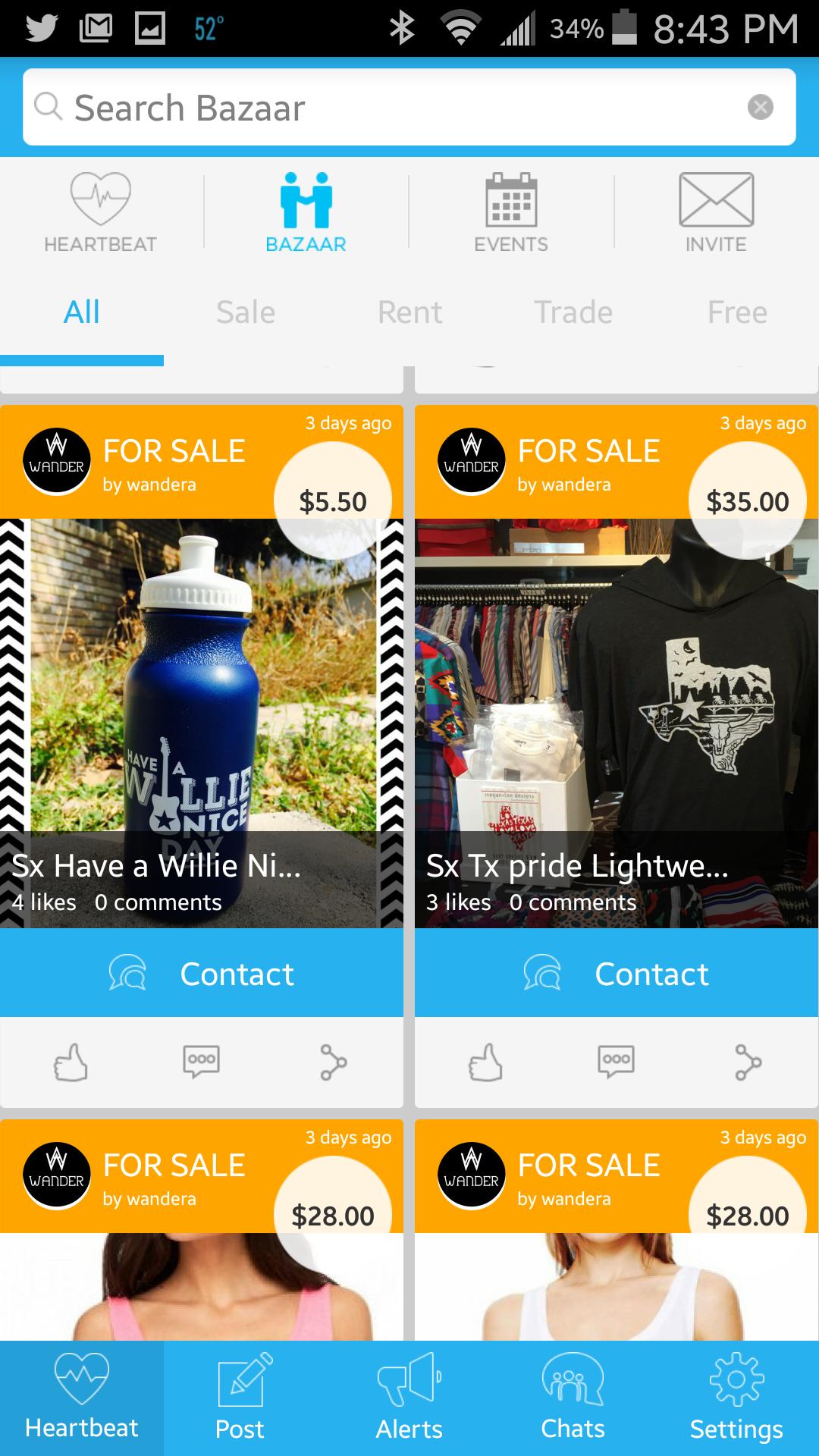Screen dimensions: 819x1456
Task: Comment on the Tx pride hoodie listing
Action: coord(616,1060)
